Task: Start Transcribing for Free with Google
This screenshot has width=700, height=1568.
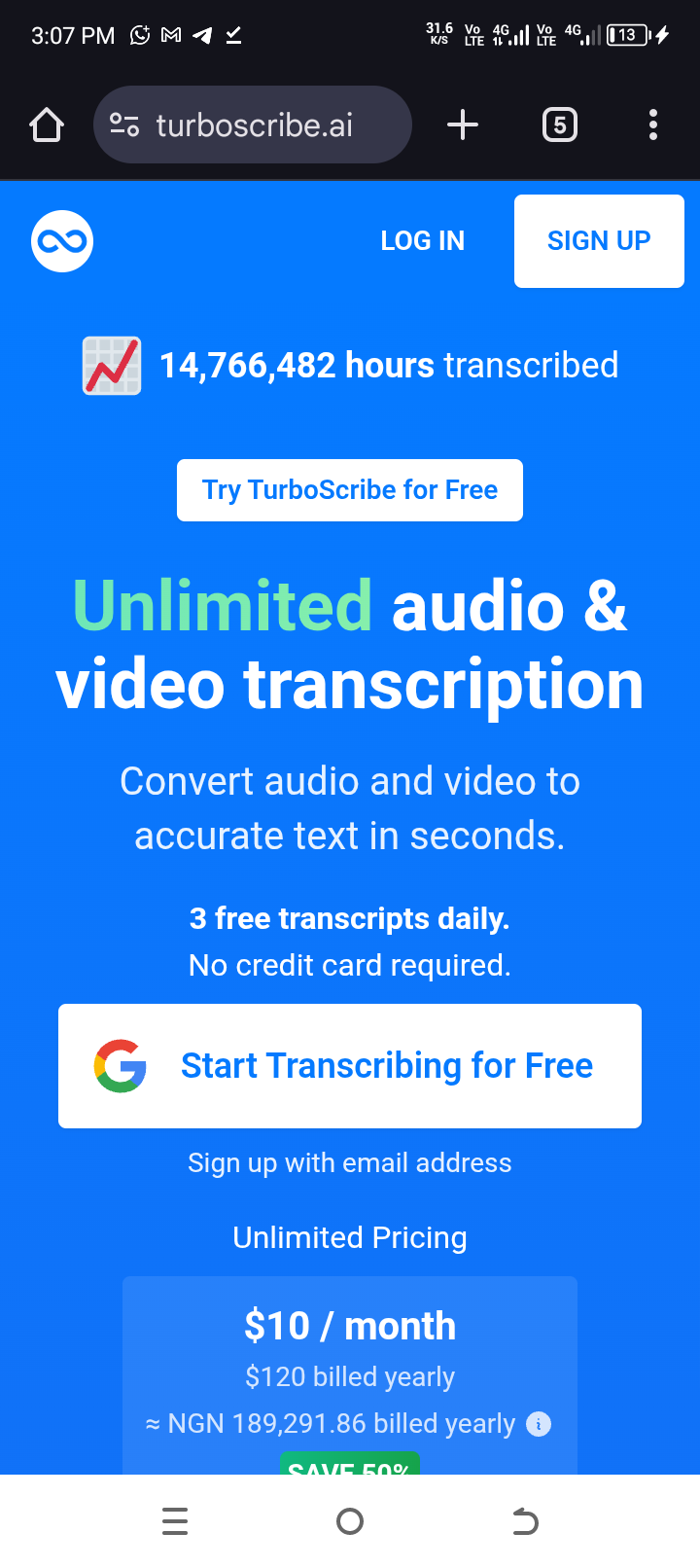Action: tap(350, 1066)
